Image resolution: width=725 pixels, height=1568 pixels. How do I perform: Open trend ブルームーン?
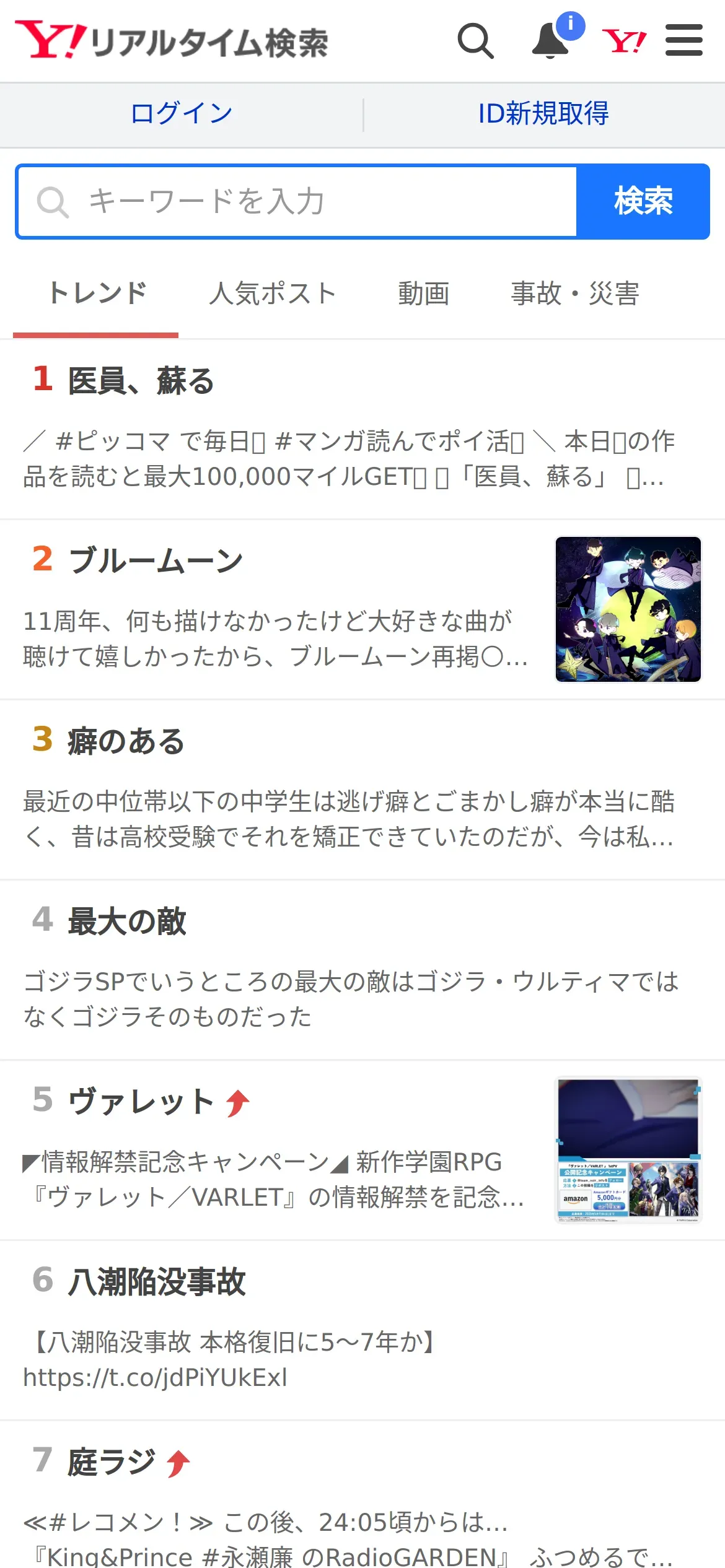pyautogui.click(x=362, y=610)
